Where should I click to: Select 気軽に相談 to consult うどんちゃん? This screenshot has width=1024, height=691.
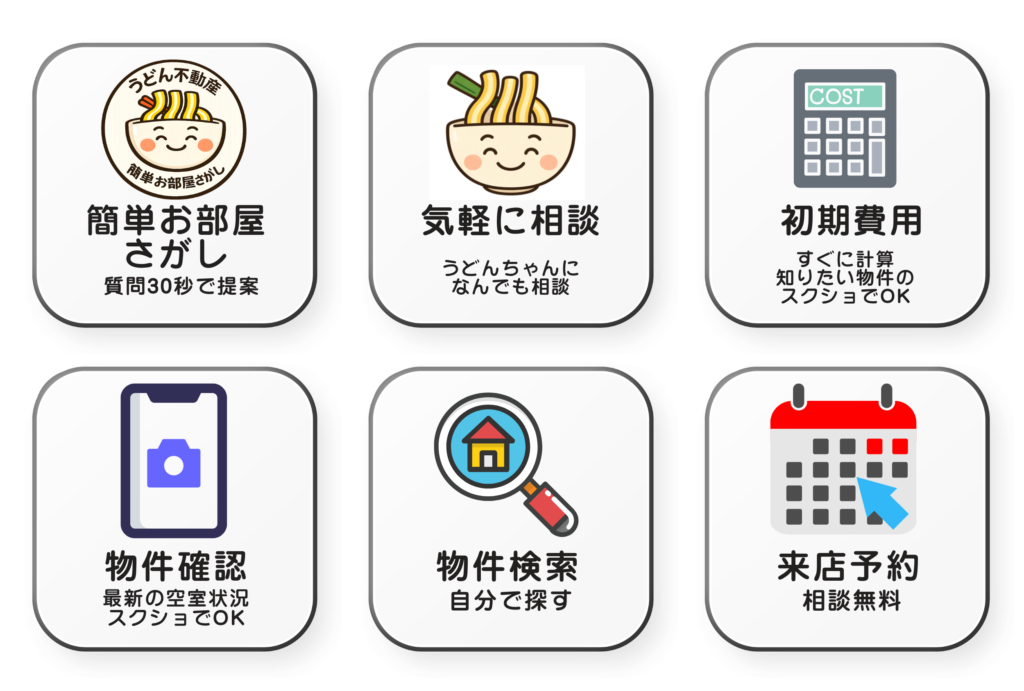(510, 185)
